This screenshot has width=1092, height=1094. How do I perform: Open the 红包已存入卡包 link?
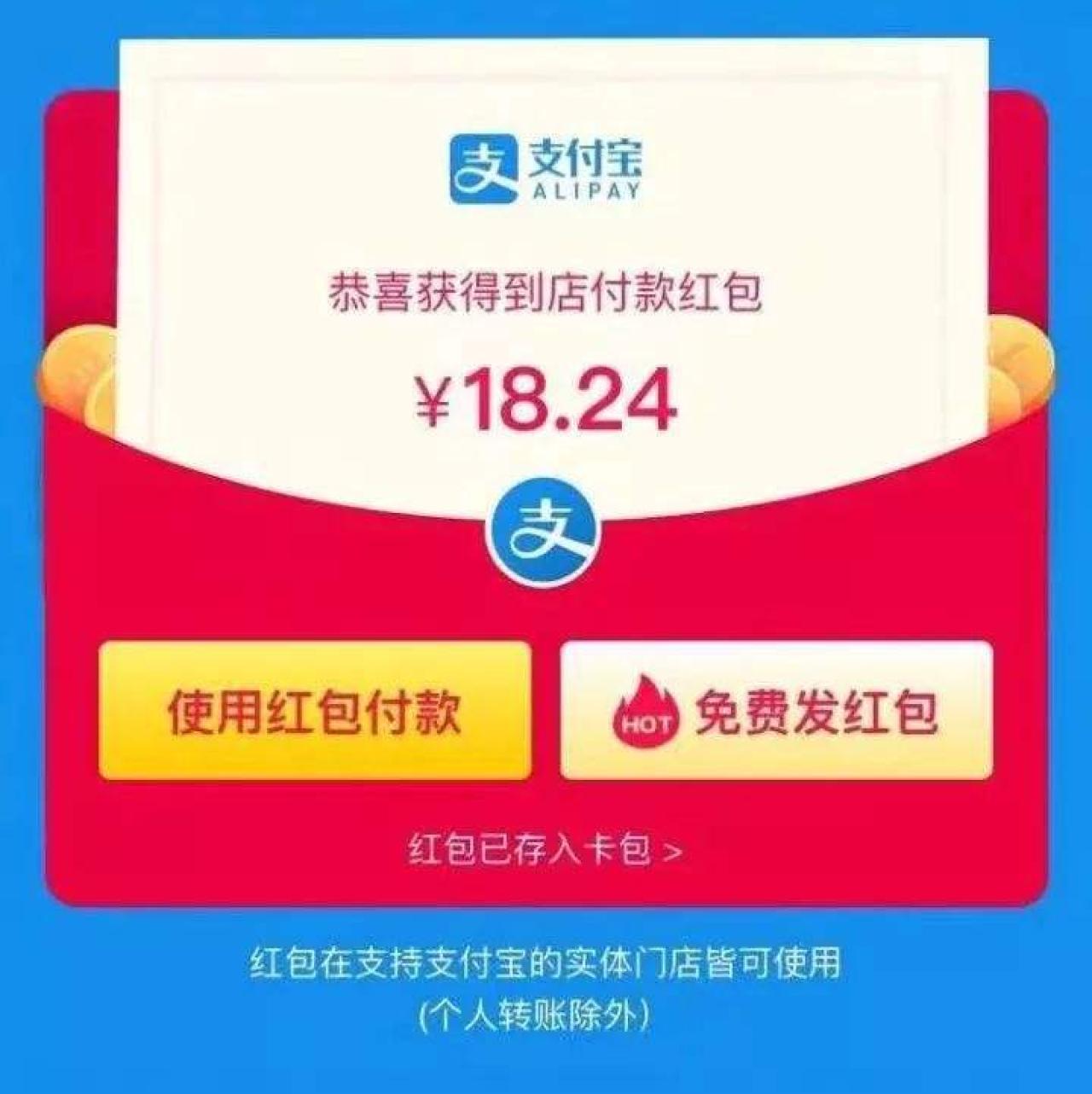(545, 850)
